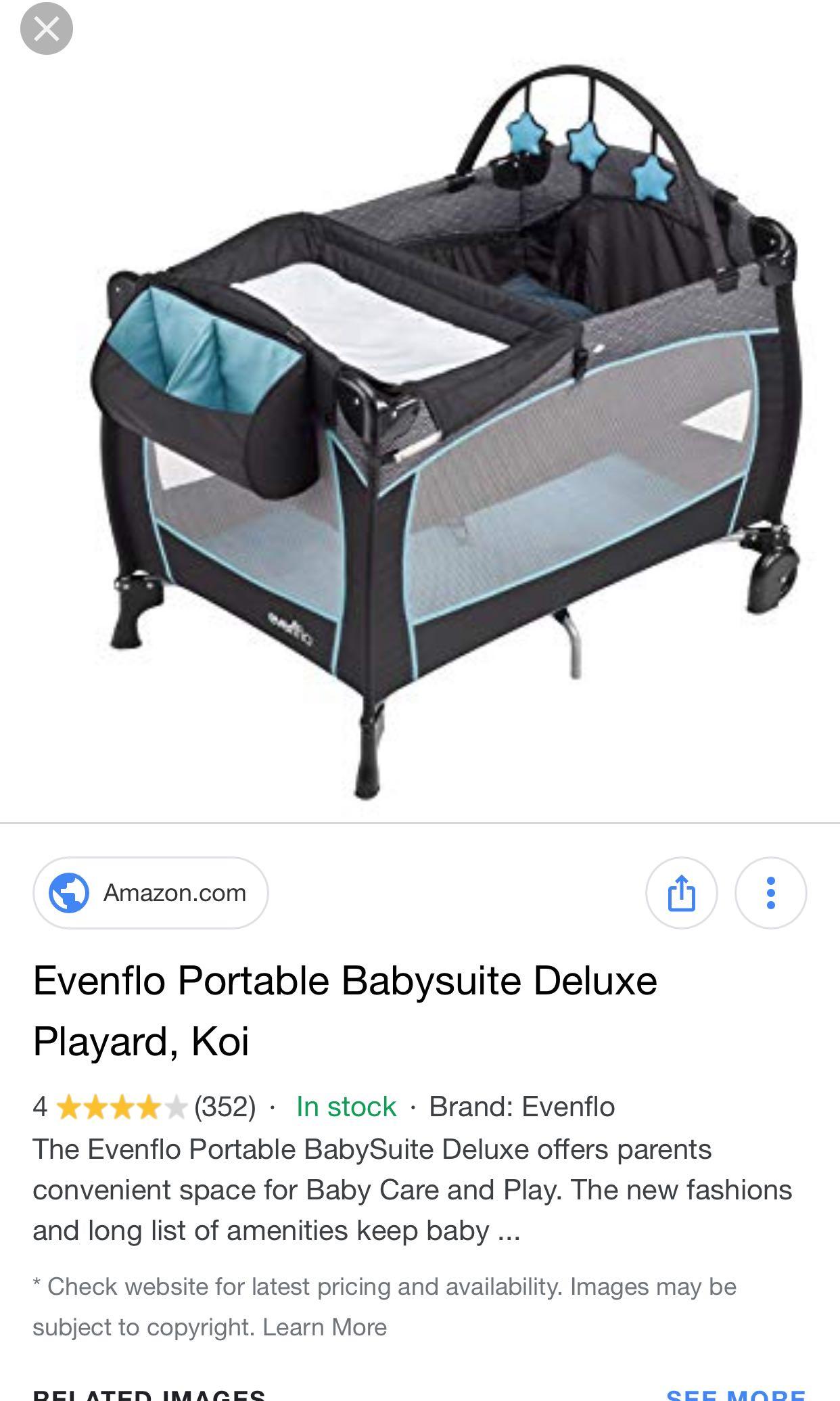Screen dimensions: 840x1401
Task: Open the three-dot overflow menu
Action: (771, 892)
